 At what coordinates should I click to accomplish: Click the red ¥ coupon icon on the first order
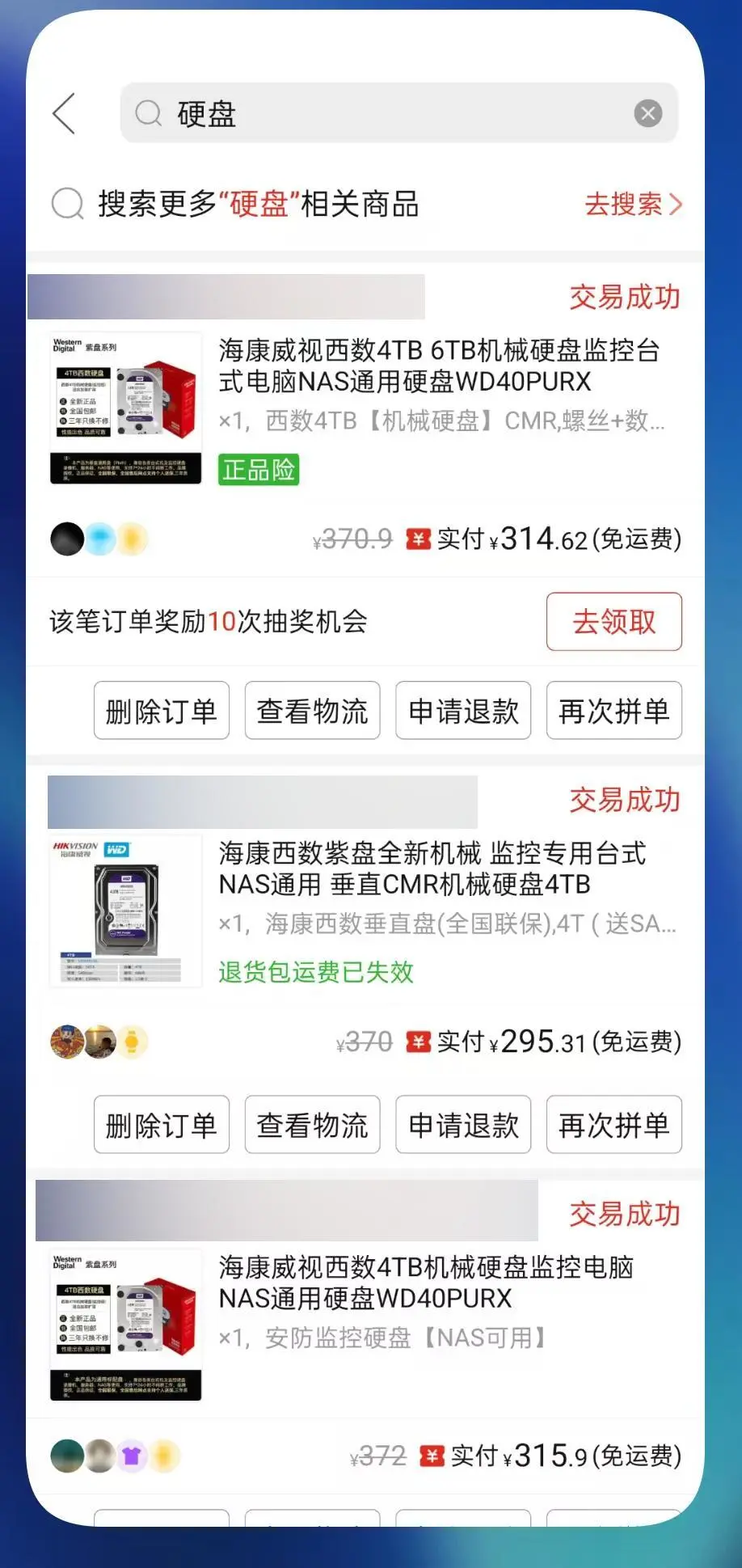[417, 538]
